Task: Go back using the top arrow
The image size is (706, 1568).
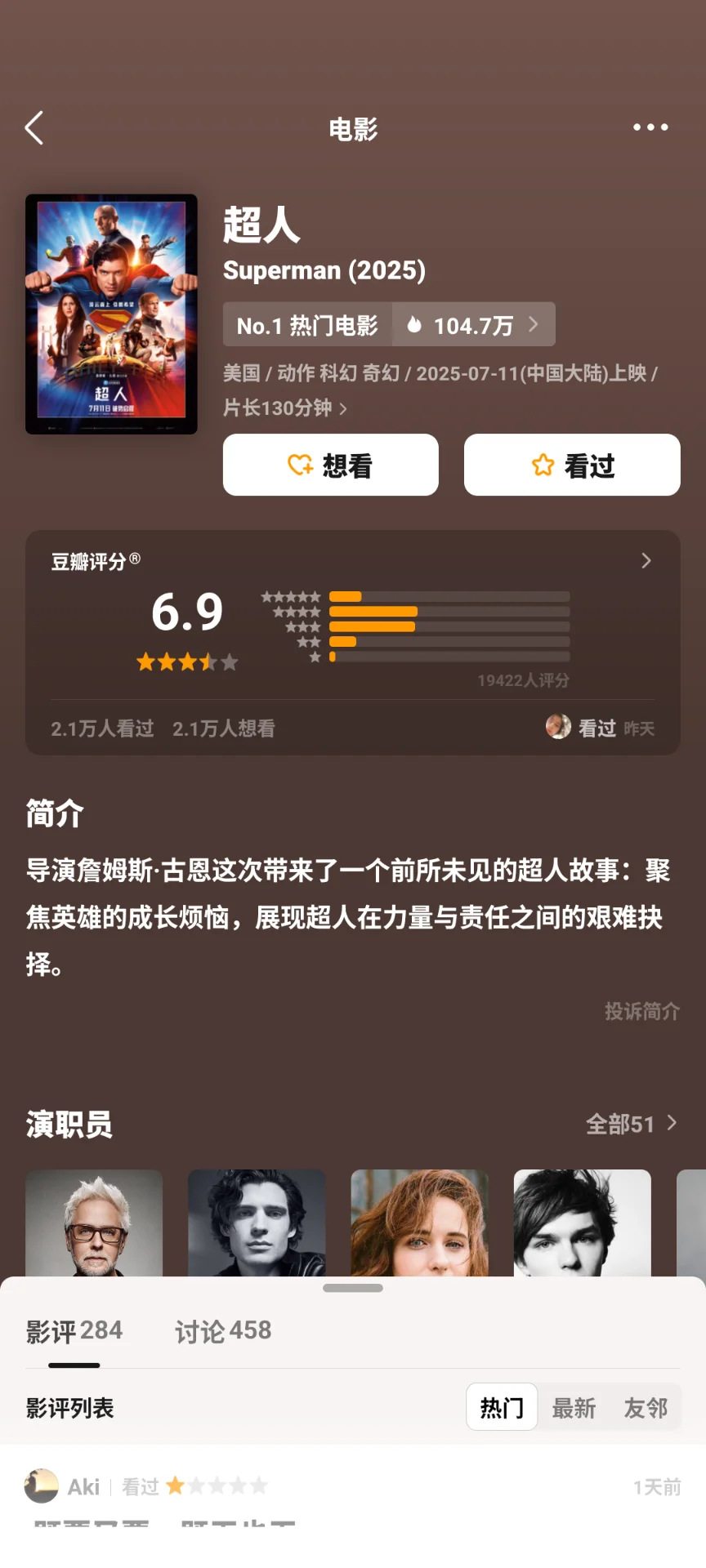Action: point(34,128)
